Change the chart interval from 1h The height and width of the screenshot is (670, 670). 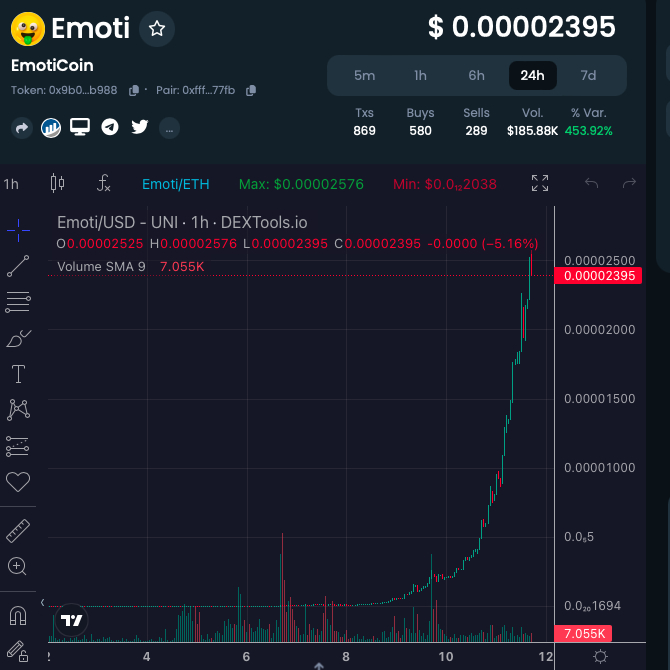11,184
